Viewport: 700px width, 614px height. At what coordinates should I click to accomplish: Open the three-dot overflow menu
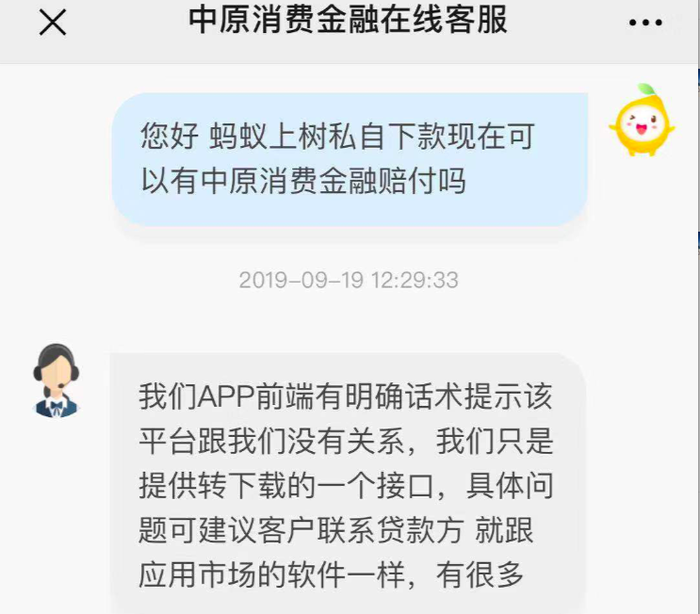[x=645, y=23]
